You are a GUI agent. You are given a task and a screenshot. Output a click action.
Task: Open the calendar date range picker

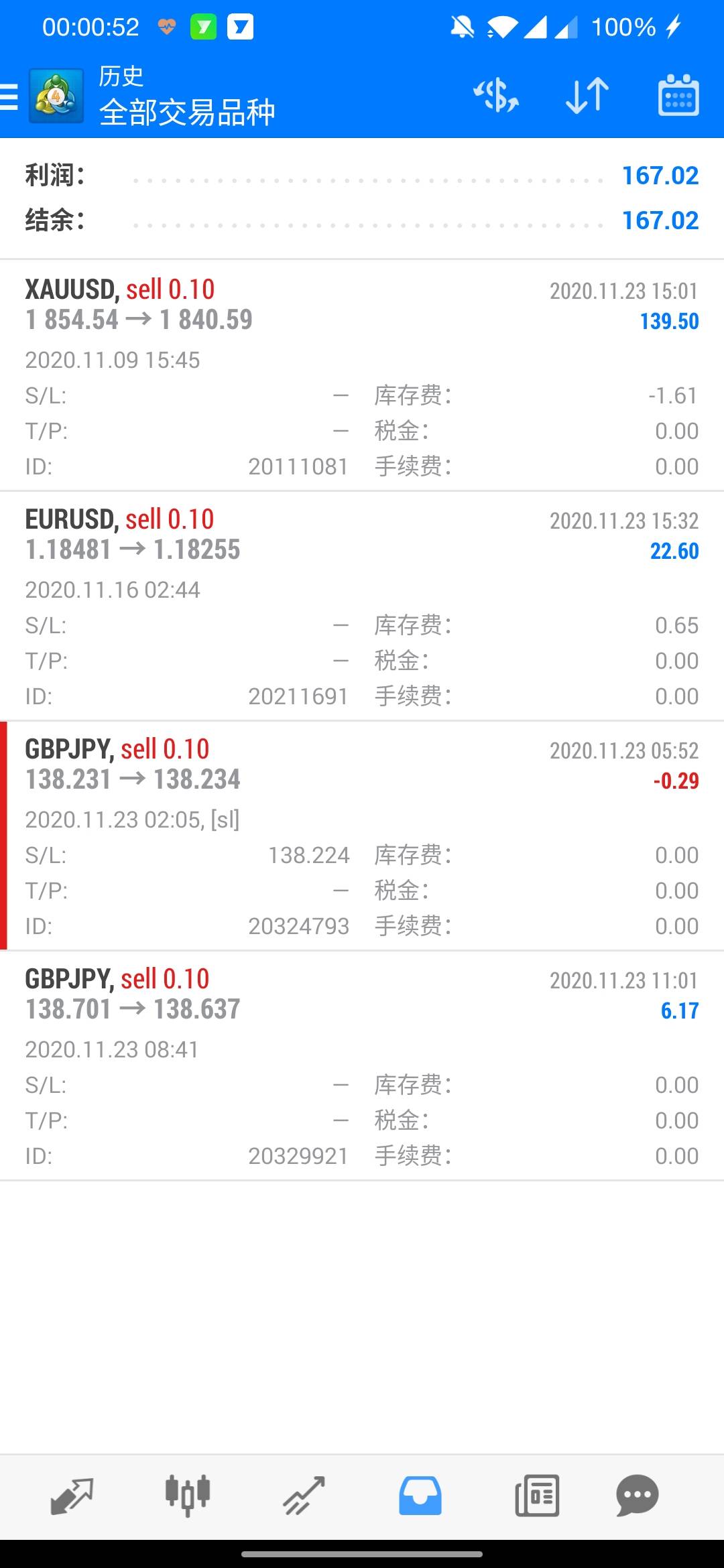click(x=678, y=96)
